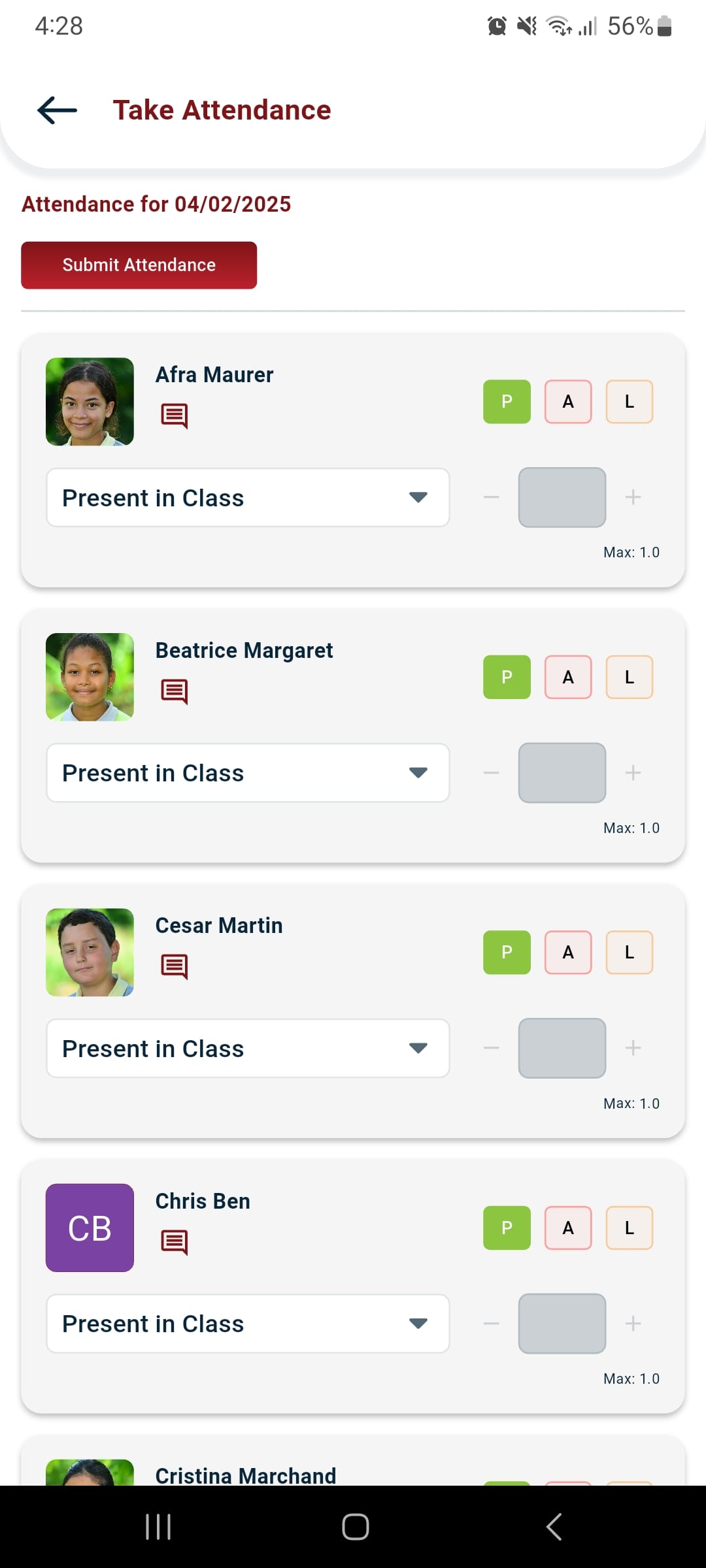
Task: Mark Afra Maurer as late
Action: click(x=630, y=402)
